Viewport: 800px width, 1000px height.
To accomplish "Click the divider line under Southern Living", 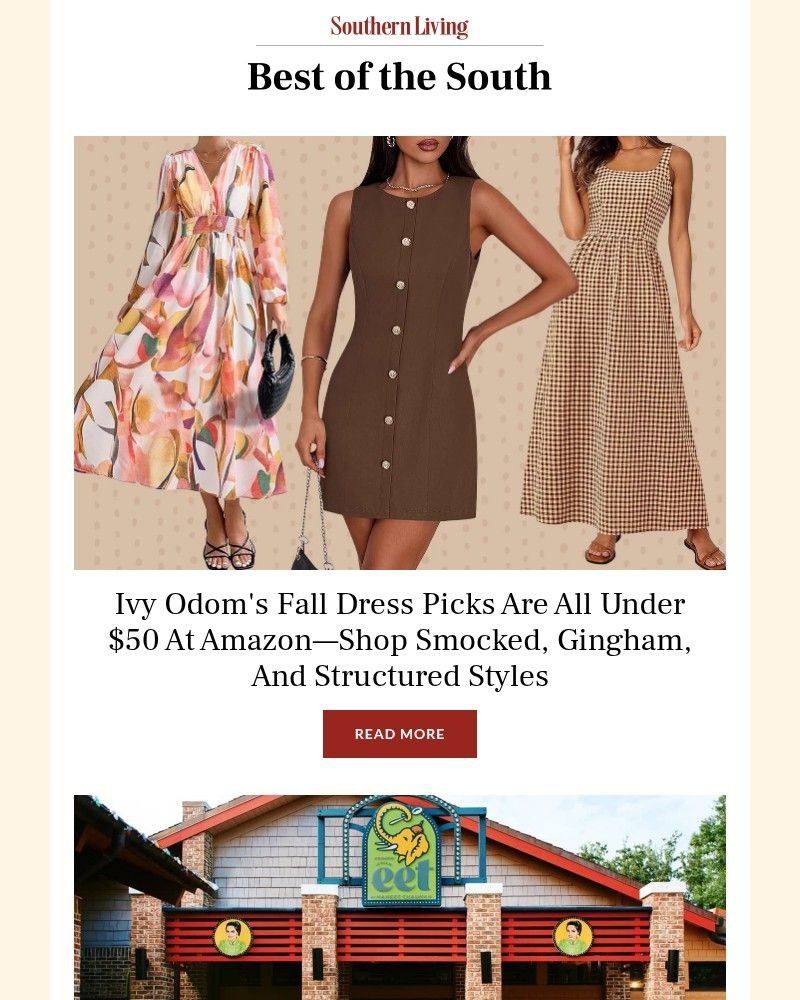I will [x=399, y=43].
